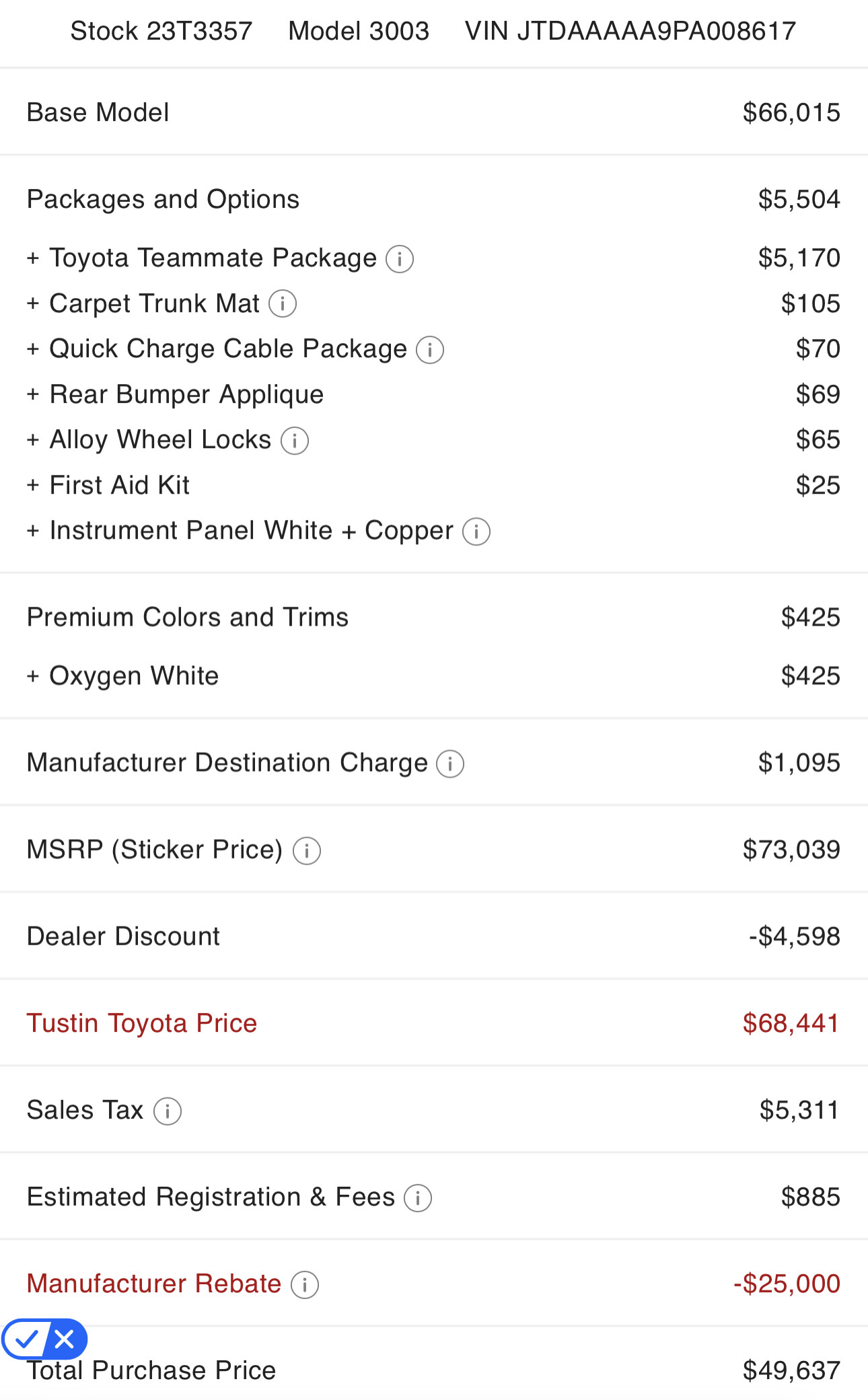The image size is (868, 1400).
Task: Open Instrument Panel White + Copper info
Action: point(476,531)
